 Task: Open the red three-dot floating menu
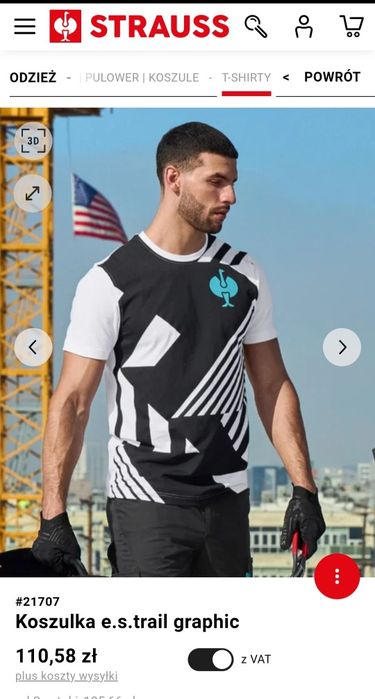[x=337, y=576]
